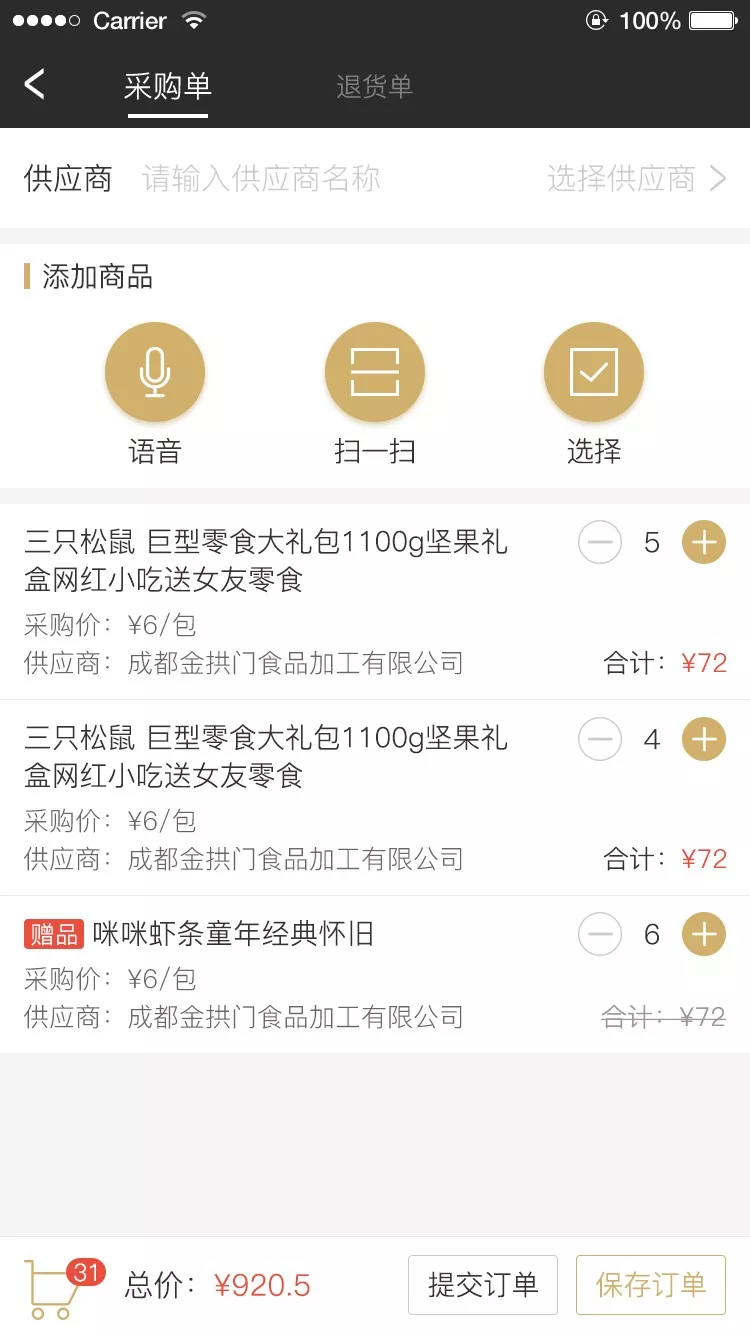Image resolution: width=750 pixels, height=1334 pixels.
Task: Increase quantity of the item with 4
Action: [704, 739]
